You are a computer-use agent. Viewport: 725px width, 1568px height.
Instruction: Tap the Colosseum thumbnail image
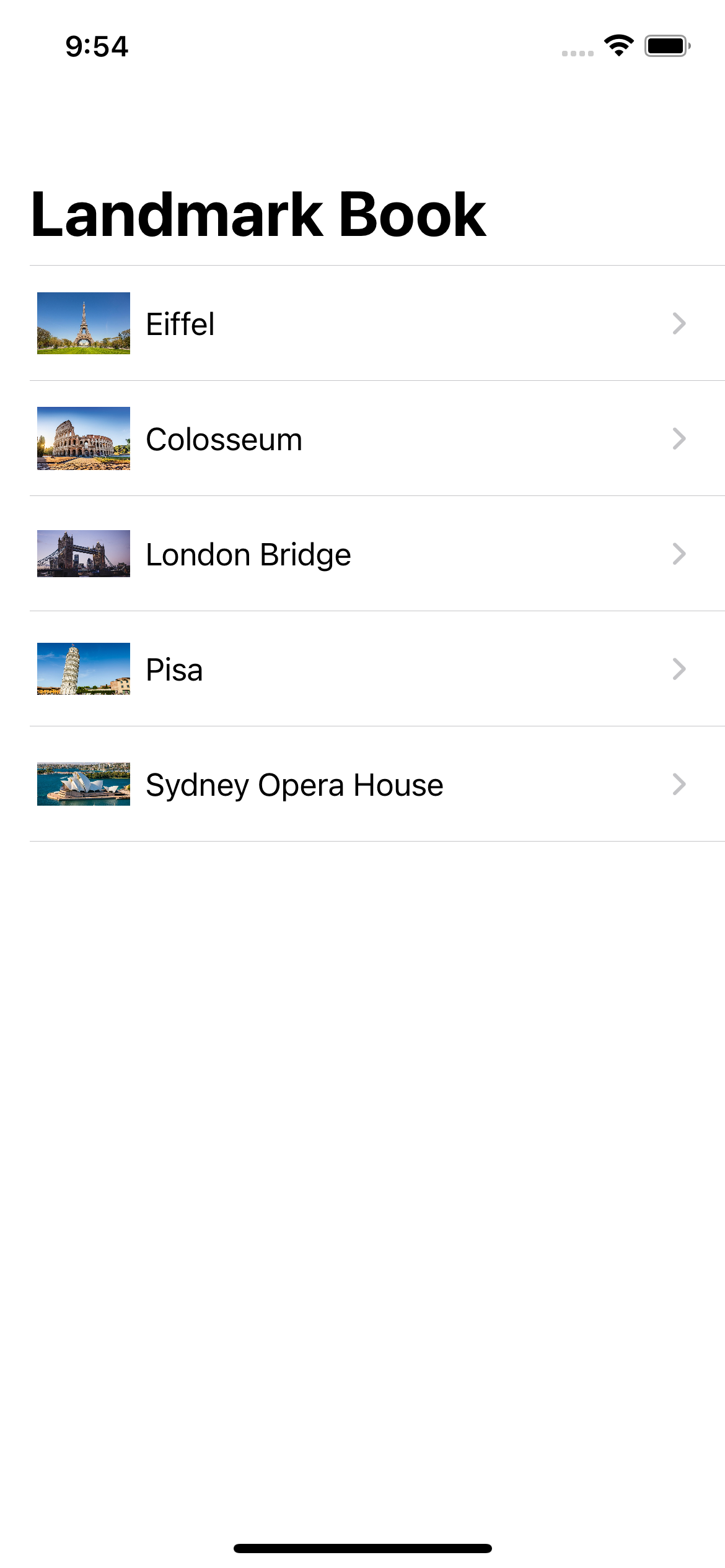coord(83,440)
